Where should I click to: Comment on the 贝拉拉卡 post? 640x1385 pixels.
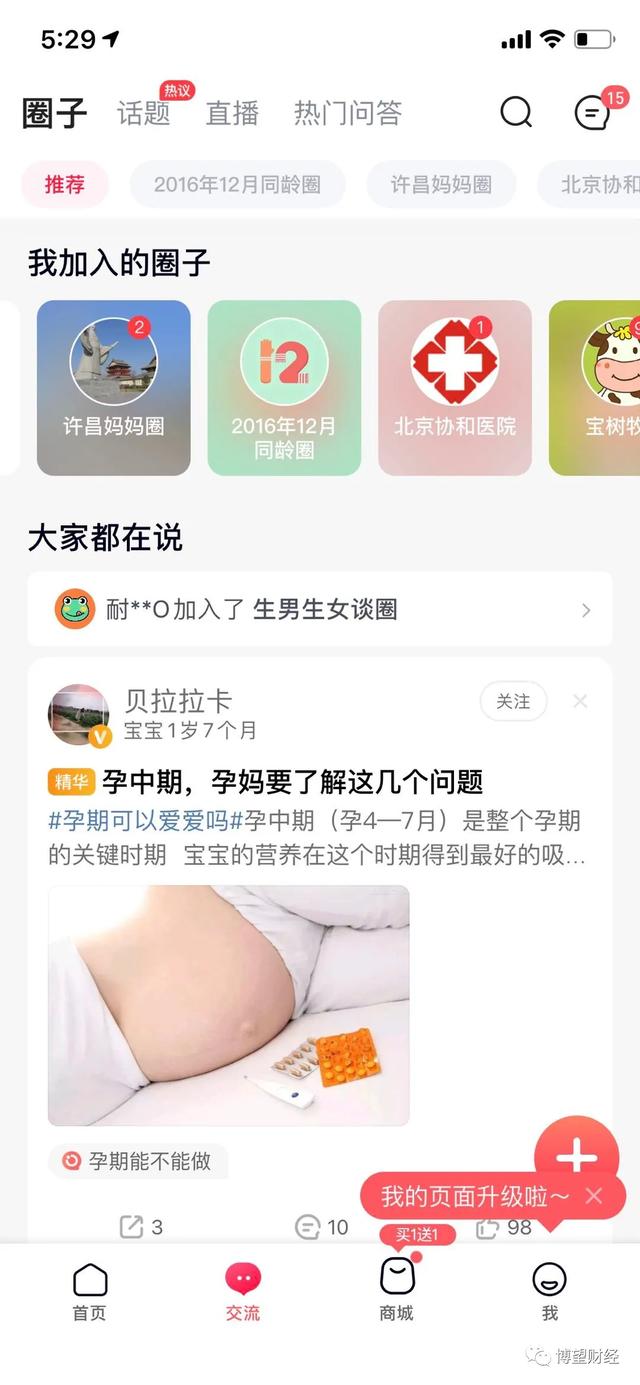pyautogui.click(x=321, y=1227)
